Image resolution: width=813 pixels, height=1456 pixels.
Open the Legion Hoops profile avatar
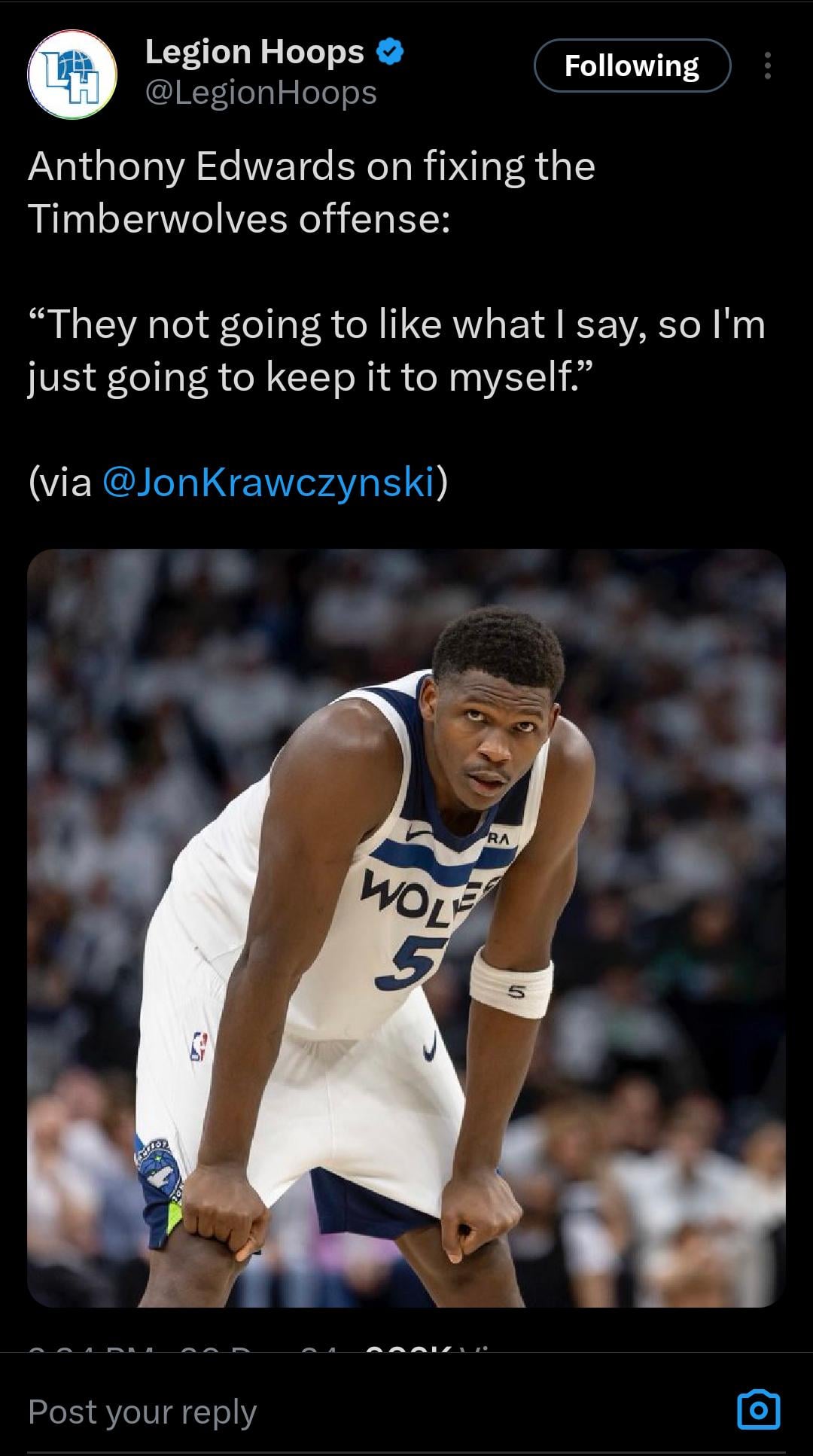tap(72, 74)
